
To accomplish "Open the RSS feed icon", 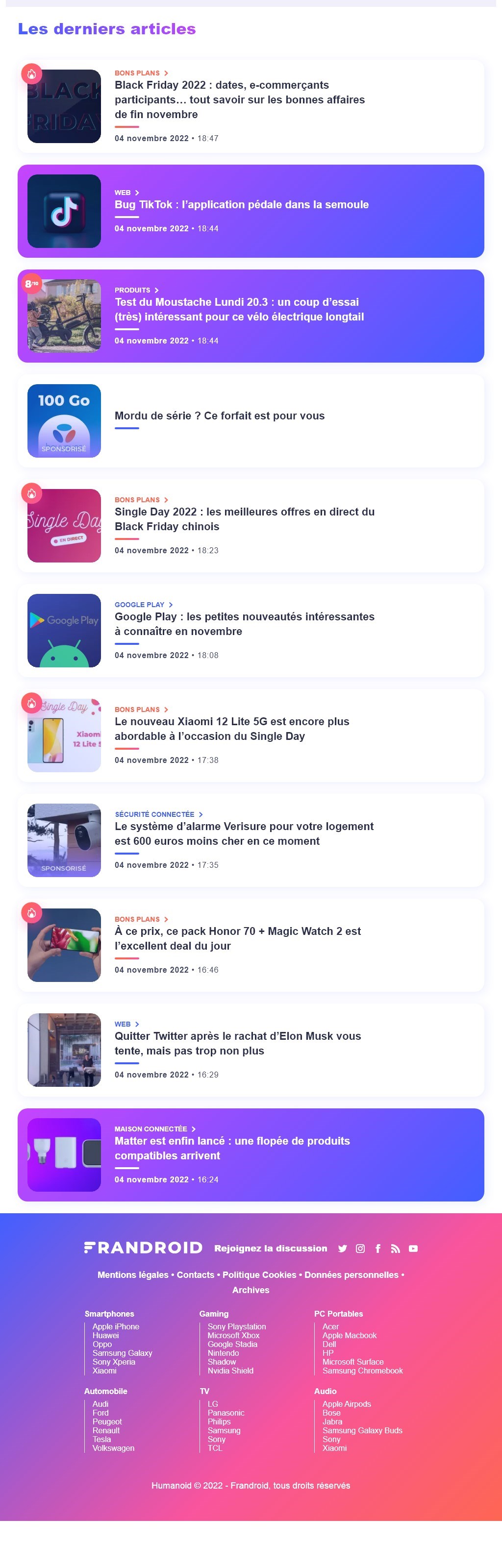I will click(x=396, y=1249).
